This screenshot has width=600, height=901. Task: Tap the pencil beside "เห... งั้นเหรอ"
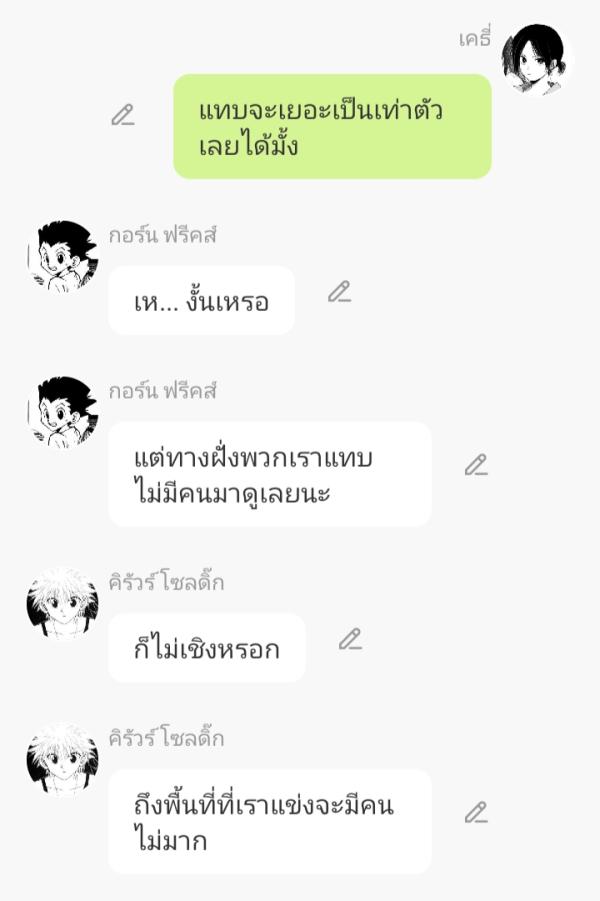pos(340,292)
